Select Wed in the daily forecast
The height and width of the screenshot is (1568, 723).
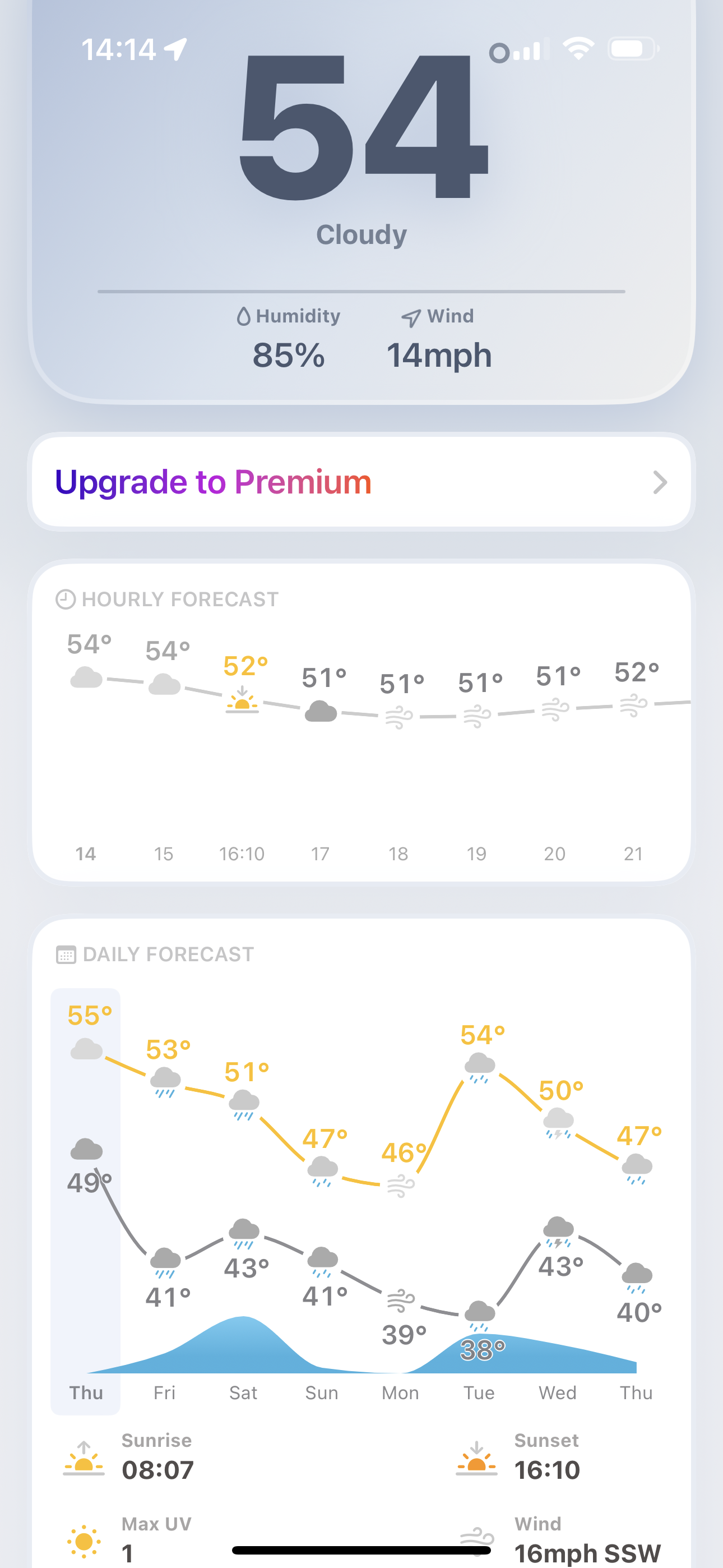pyautogui.click(x=558, y=1201)
